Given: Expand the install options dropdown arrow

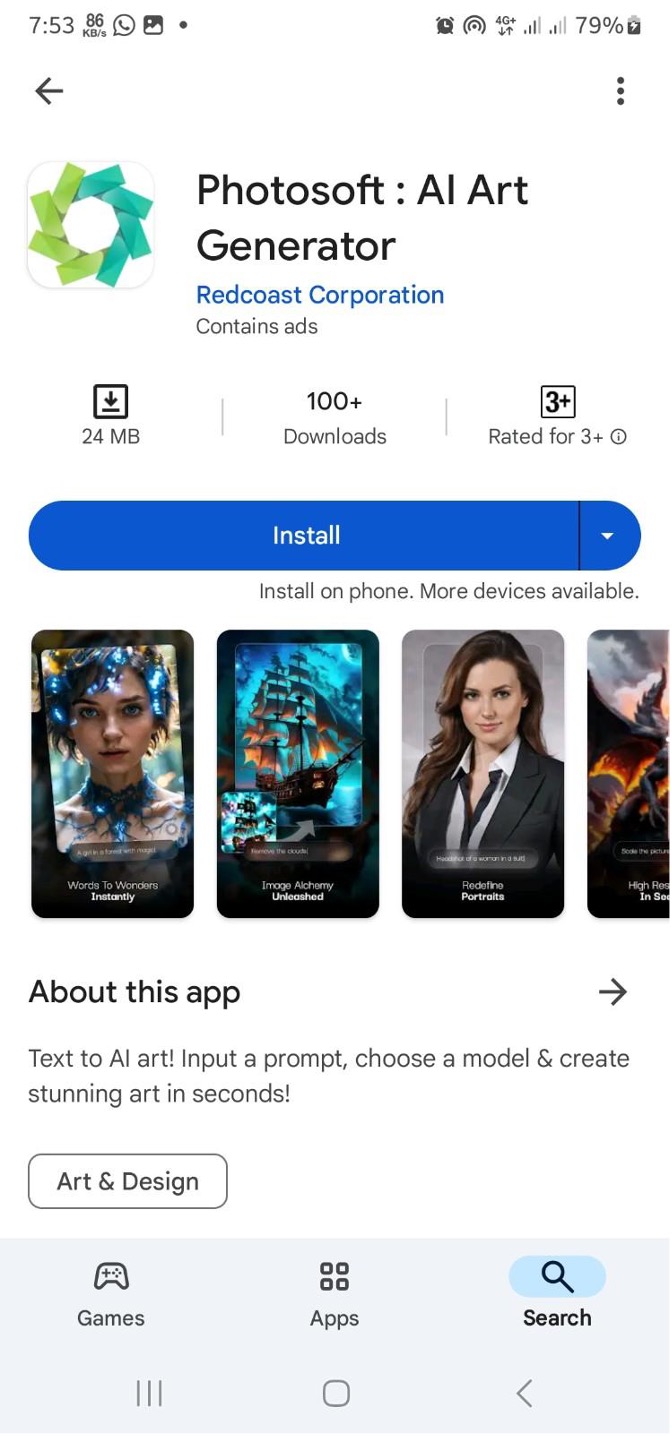Looking at the screenshot, I should 608,536.
